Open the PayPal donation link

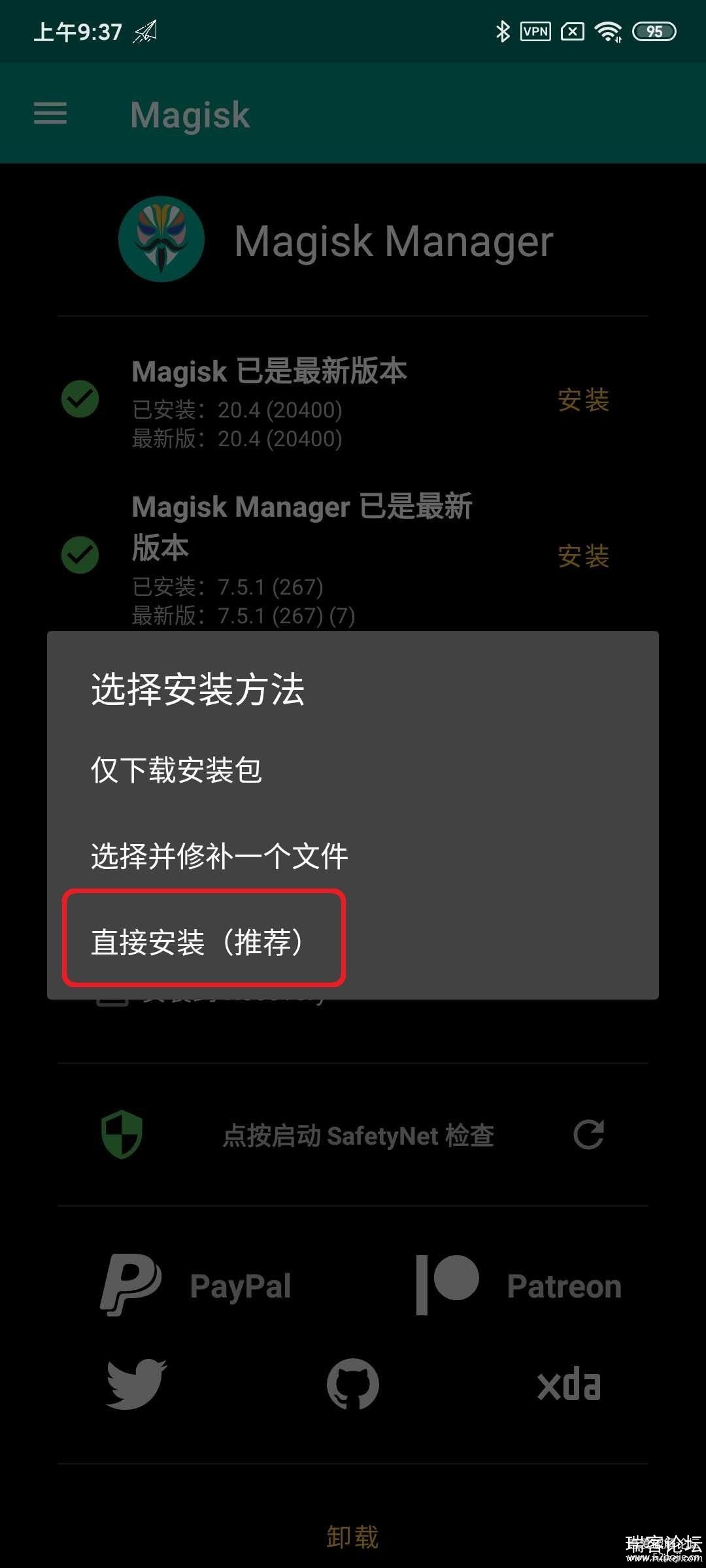click(x=196, y=1286)
